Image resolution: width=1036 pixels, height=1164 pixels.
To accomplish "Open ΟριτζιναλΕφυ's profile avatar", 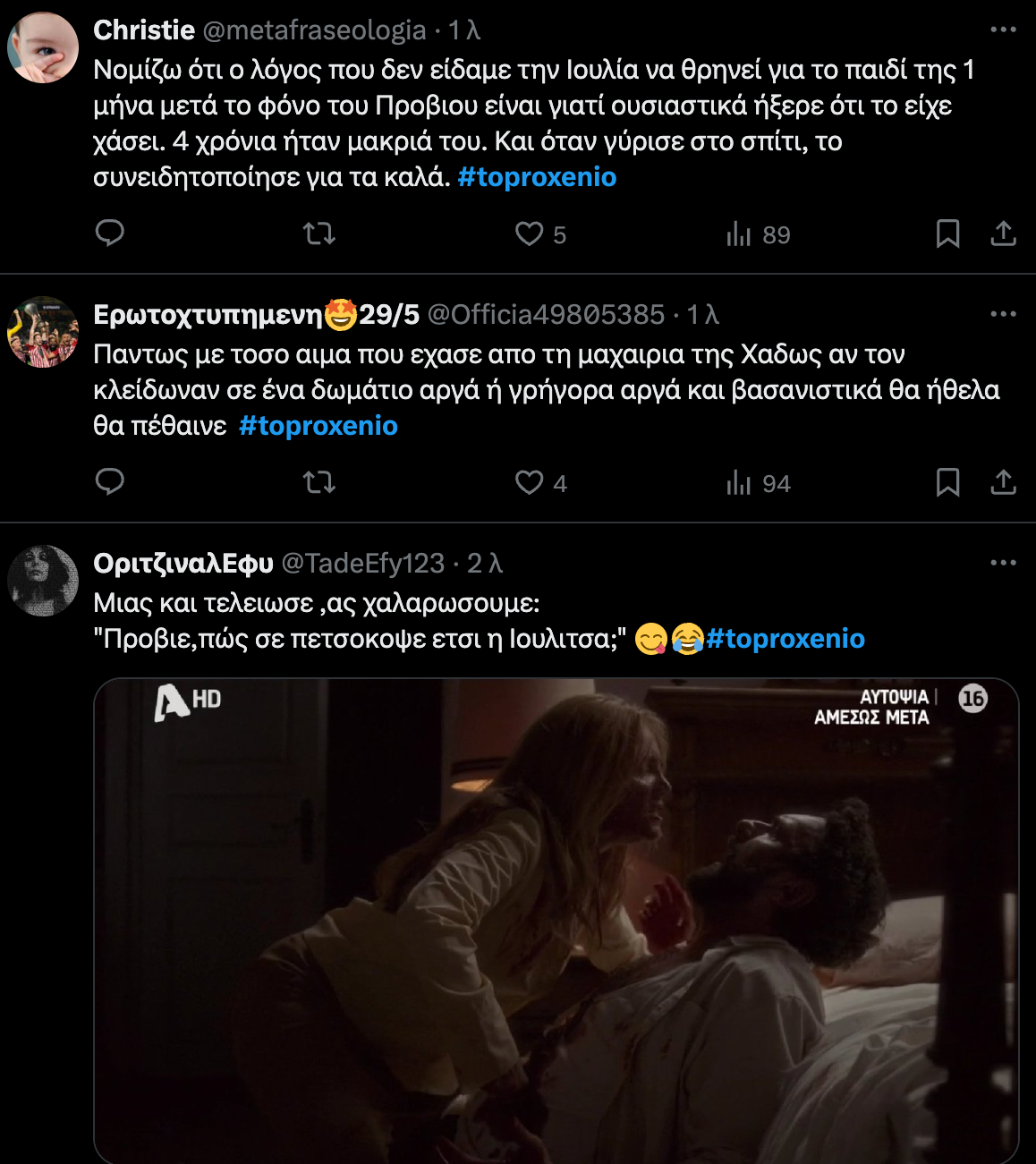I will pyautogui.click(x=43, y=581).
